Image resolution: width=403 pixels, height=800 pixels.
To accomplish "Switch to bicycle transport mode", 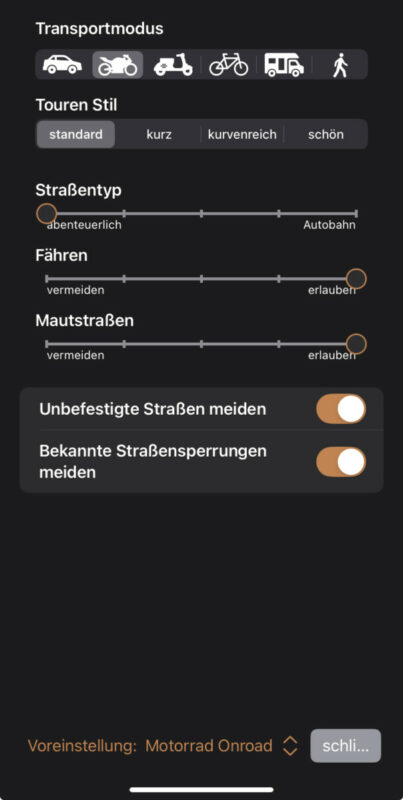I will (229, 65).
